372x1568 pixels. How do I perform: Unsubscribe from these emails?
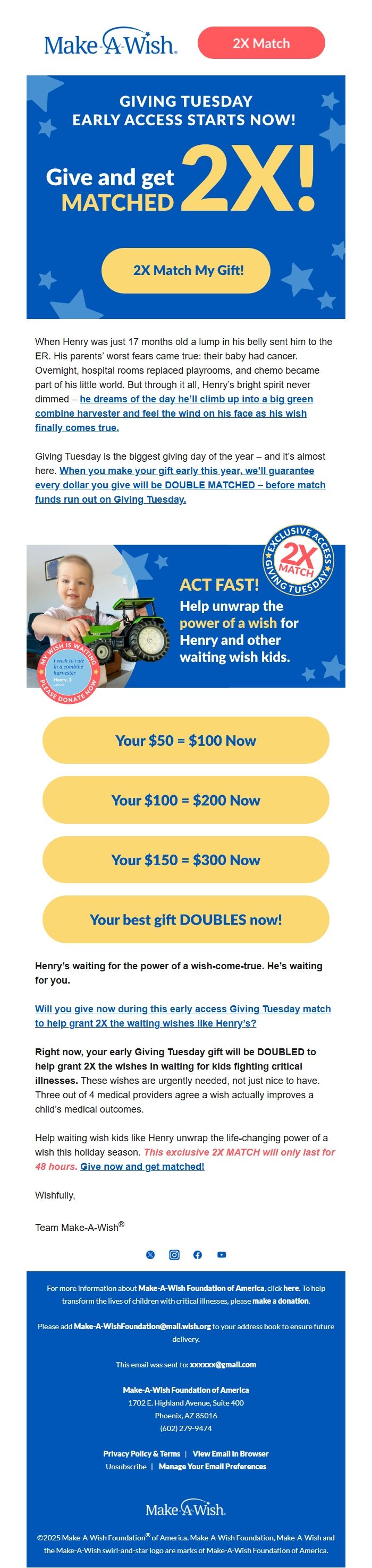(125, 1466)
